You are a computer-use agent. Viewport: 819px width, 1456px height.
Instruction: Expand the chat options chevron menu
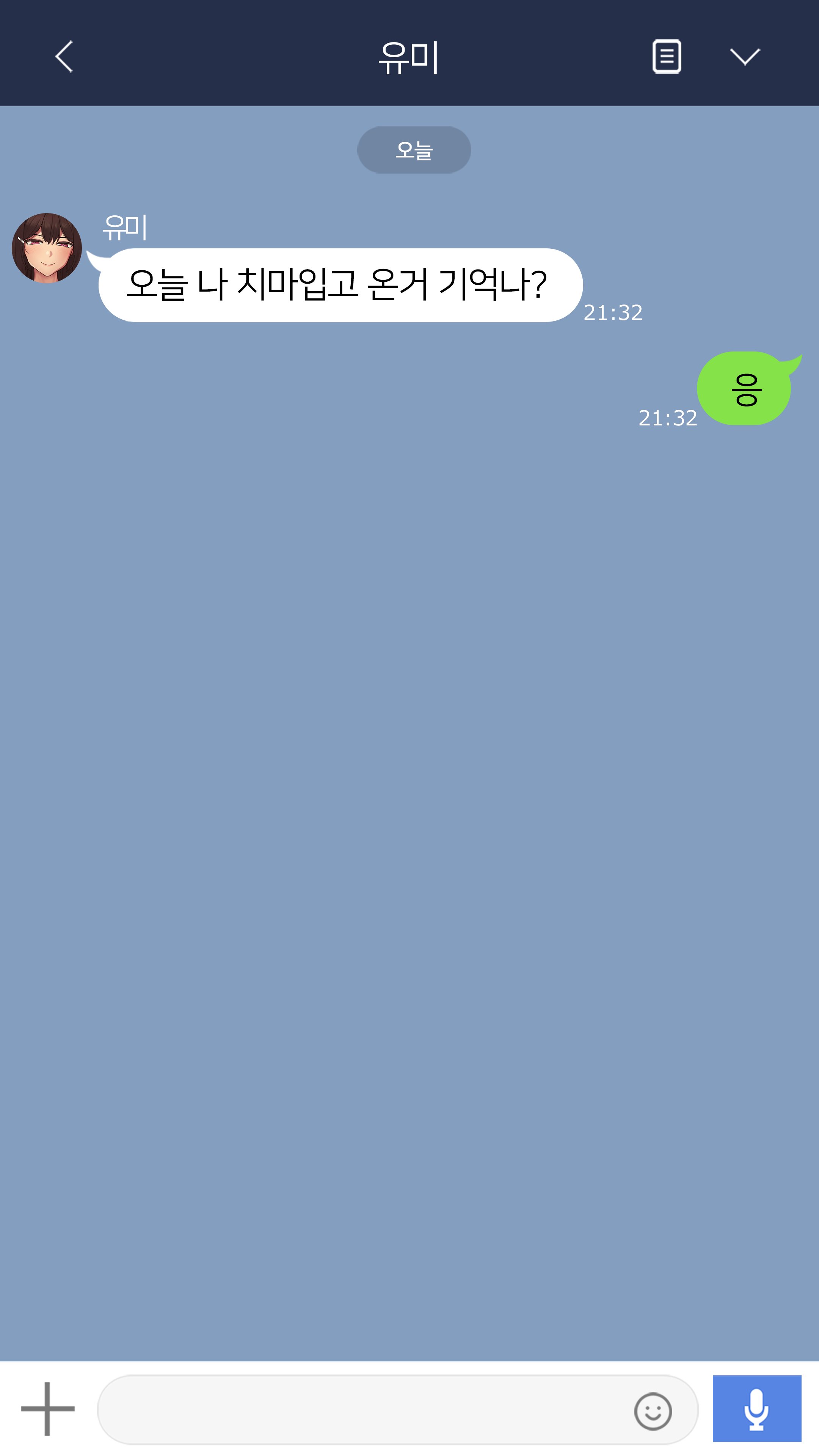click(744, 56)
